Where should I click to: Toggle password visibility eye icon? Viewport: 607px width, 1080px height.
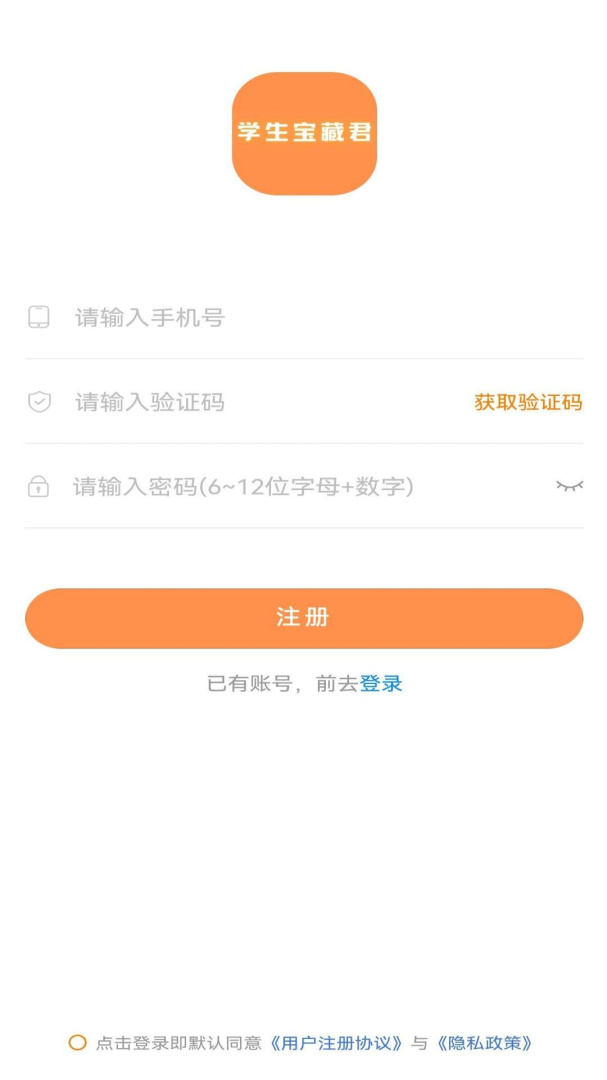tap(569, 486)
